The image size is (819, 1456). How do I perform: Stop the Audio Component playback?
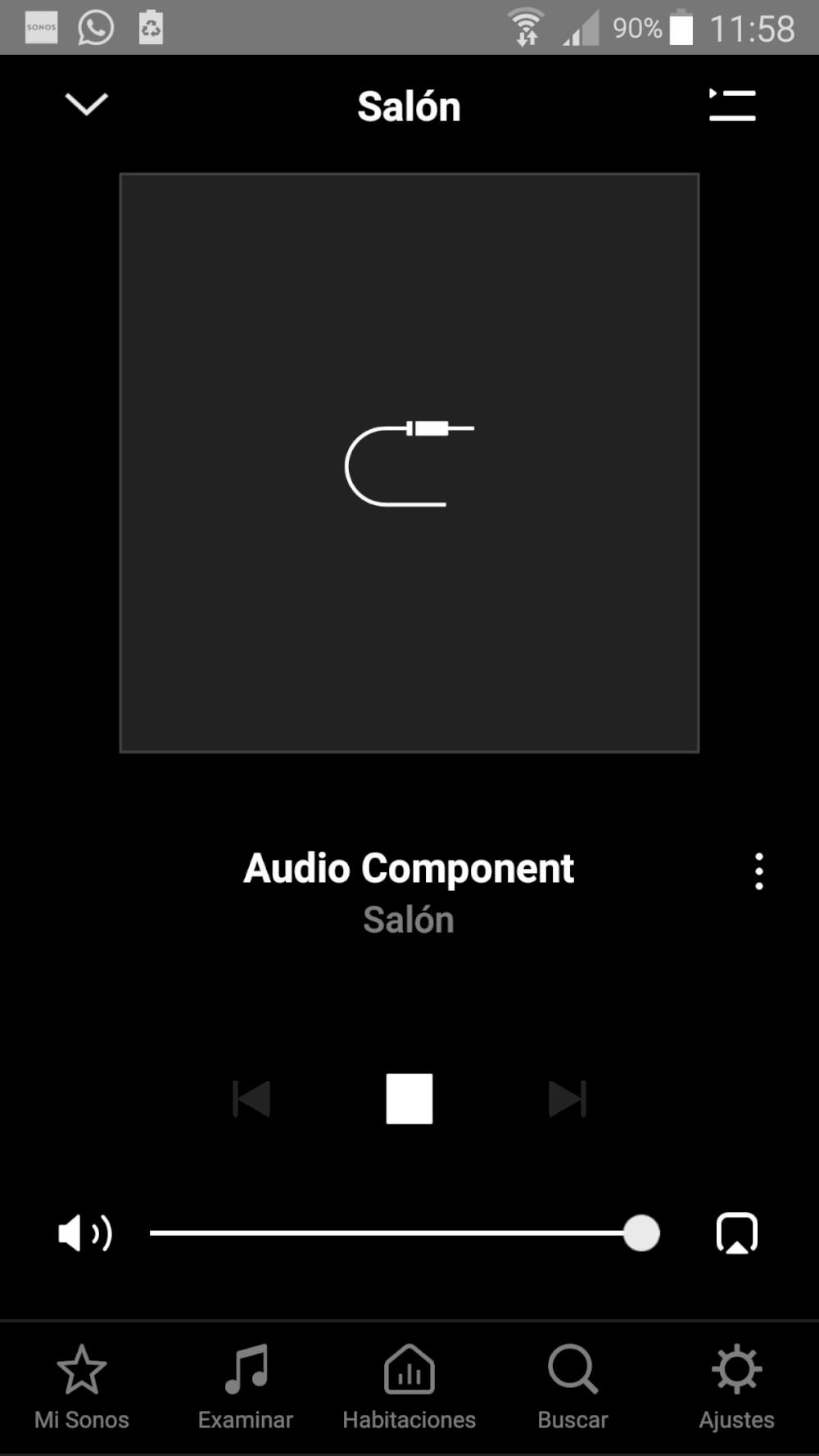click(409, 1099)
